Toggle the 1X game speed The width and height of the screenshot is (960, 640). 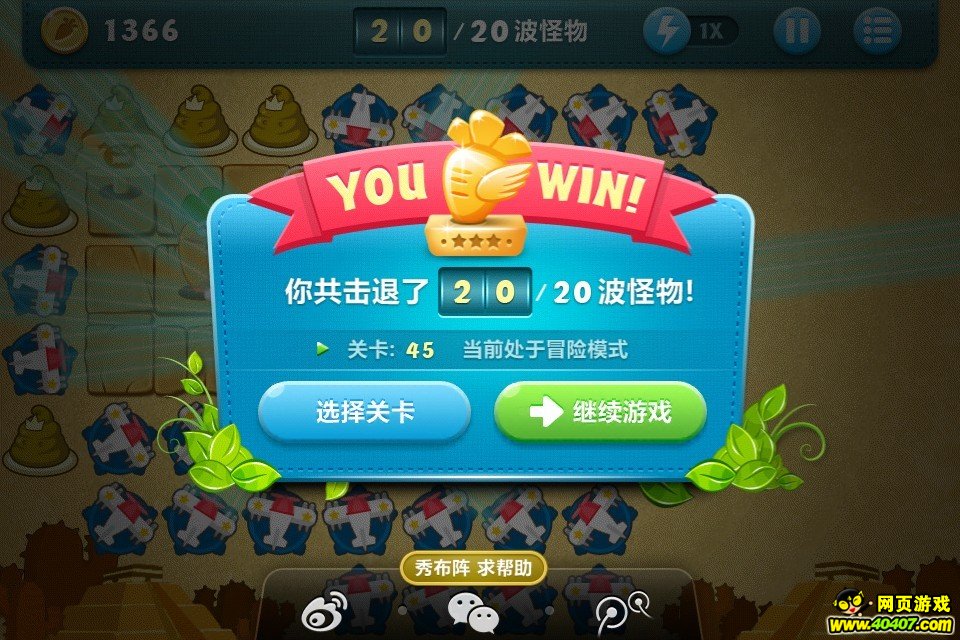click(x=691, y=31)
